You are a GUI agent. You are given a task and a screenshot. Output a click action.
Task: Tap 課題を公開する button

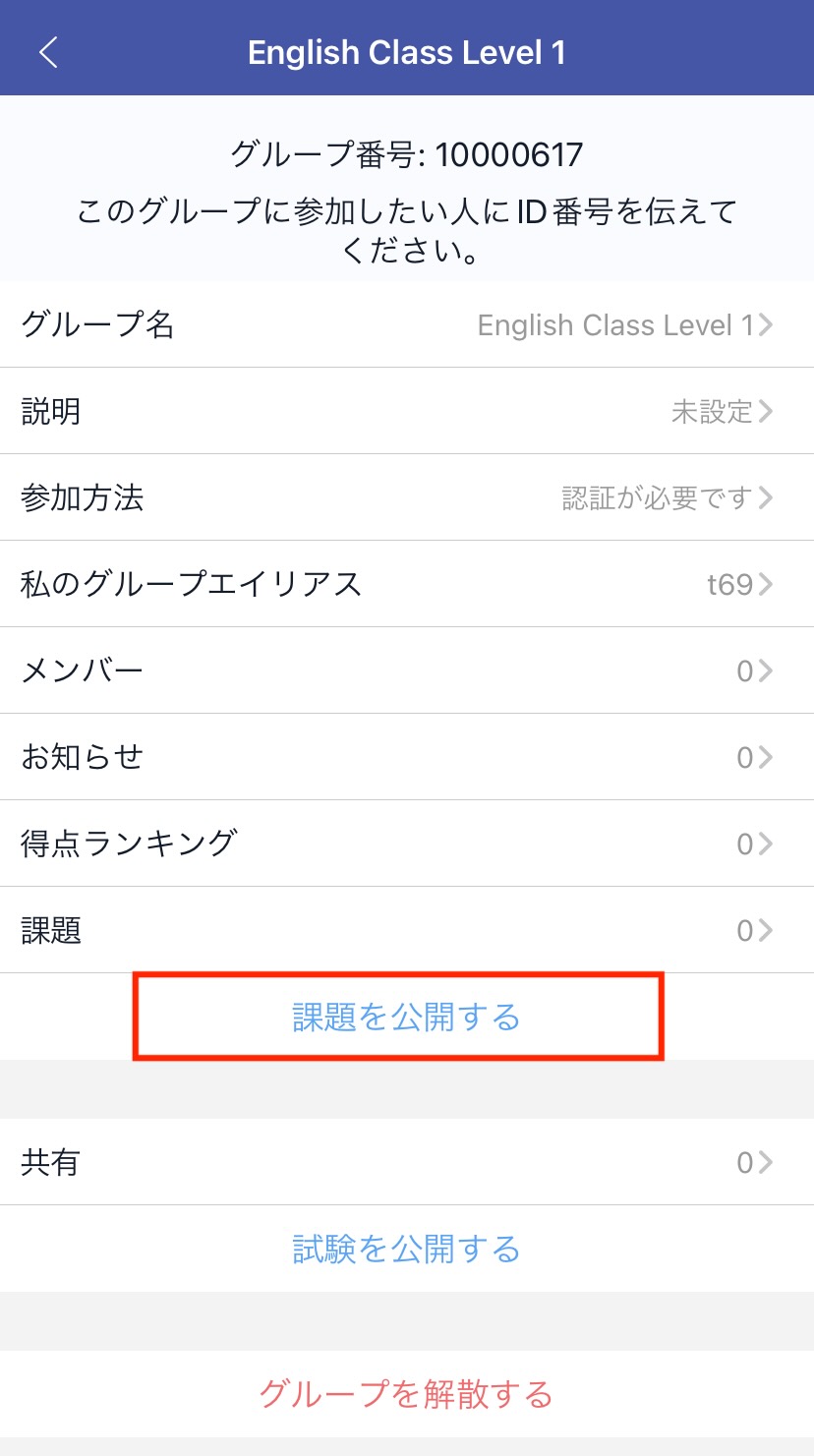tap(406, 1018)
